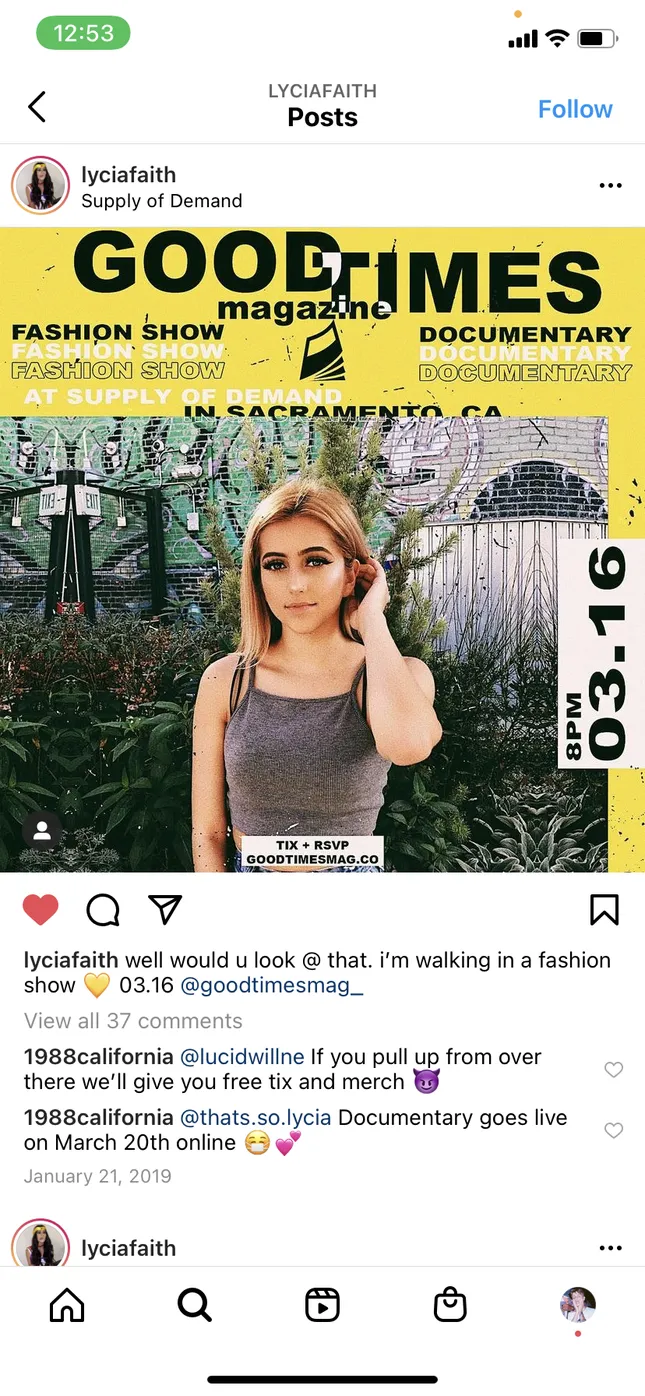Unlike the post with the red heart
645x1396 pixels.
tap(41, 909)
